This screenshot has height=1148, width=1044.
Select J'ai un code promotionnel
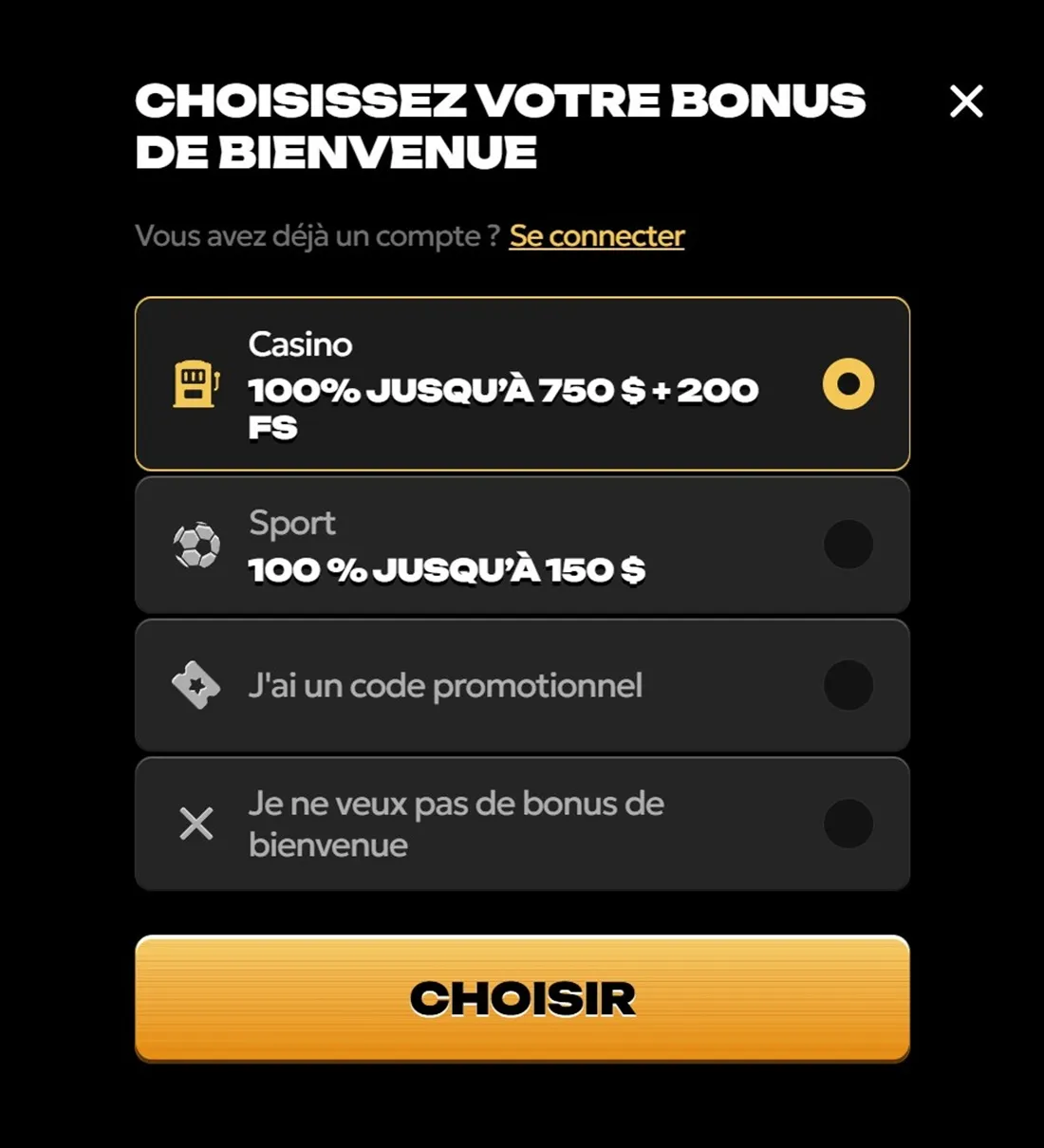coord(522,685)
